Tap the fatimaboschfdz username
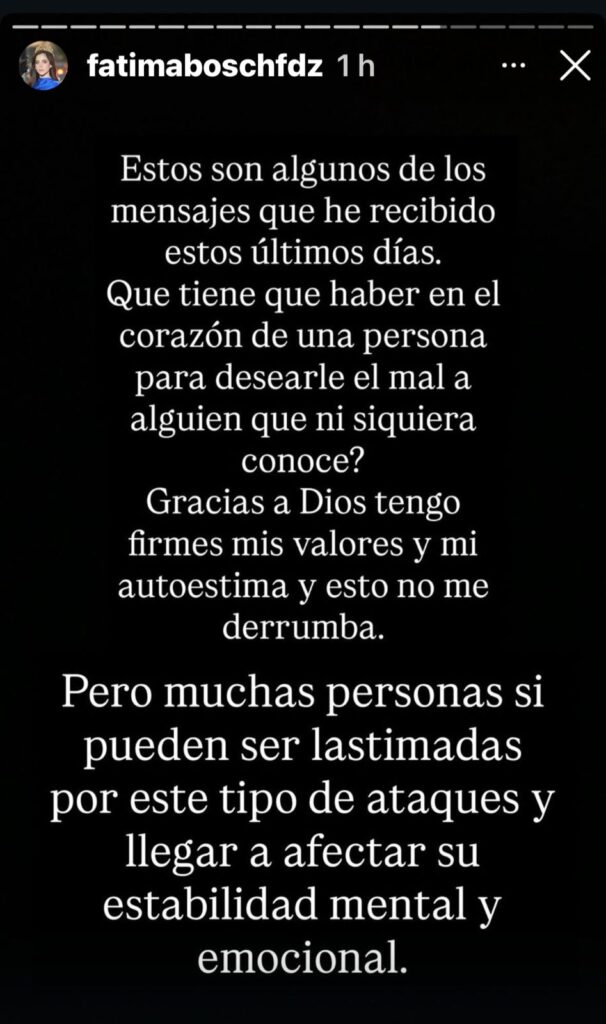The height and width of the screenshot is (1024, 606). (207, 67)
